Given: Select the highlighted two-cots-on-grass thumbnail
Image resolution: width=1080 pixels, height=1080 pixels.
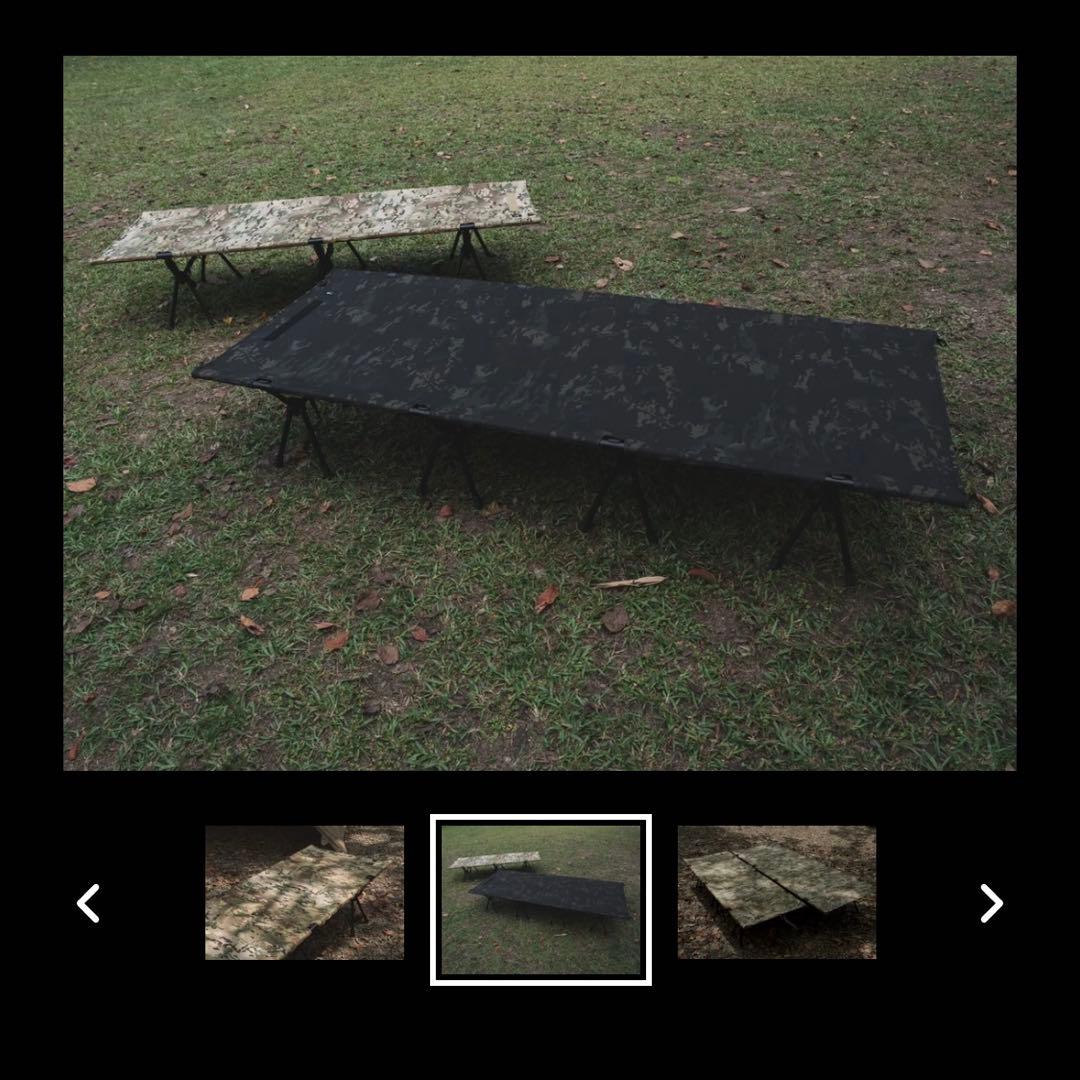Looking at the screenshot, I should (541, 899).
